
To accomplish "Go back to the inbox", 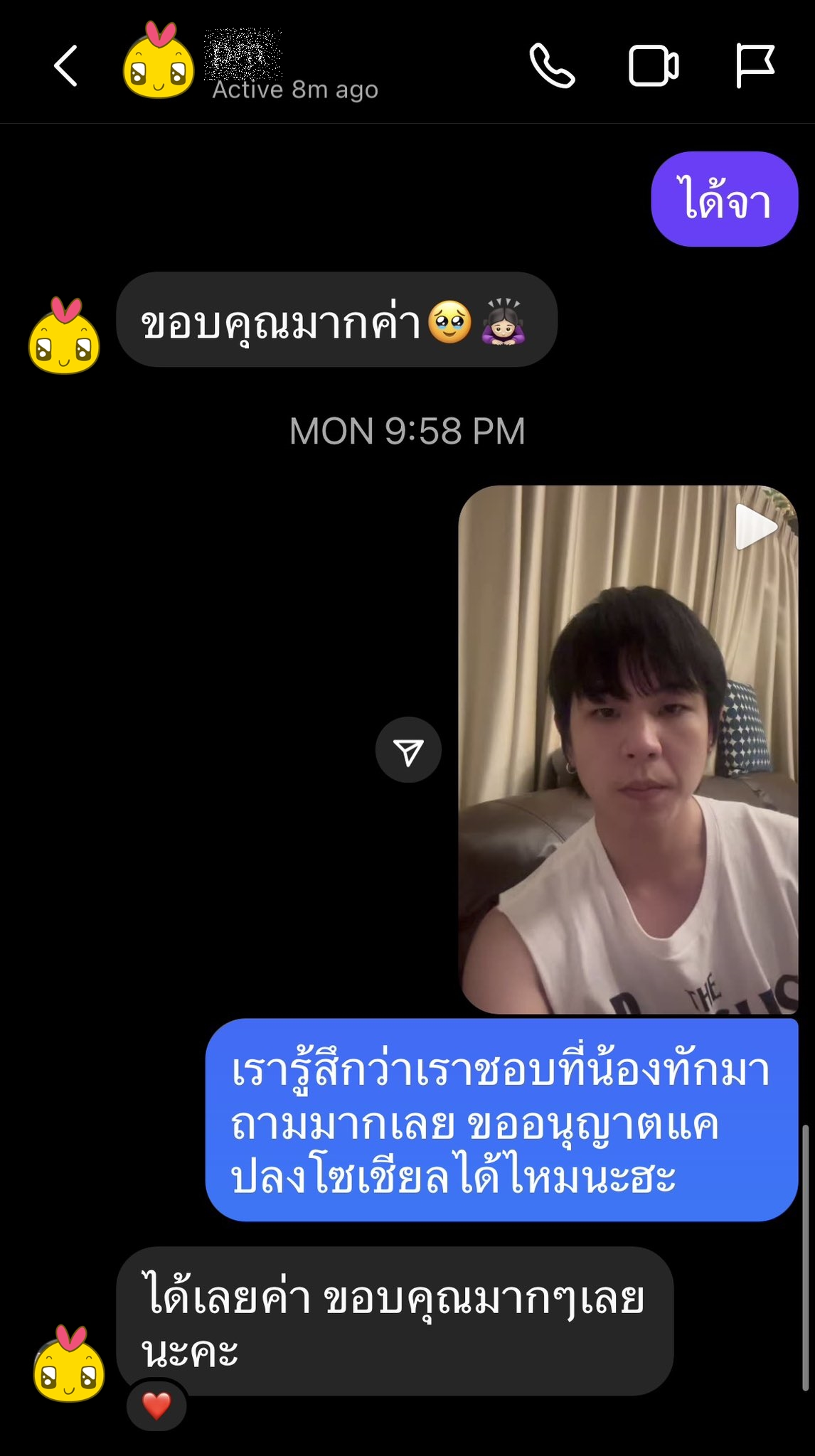I will 65,66.
